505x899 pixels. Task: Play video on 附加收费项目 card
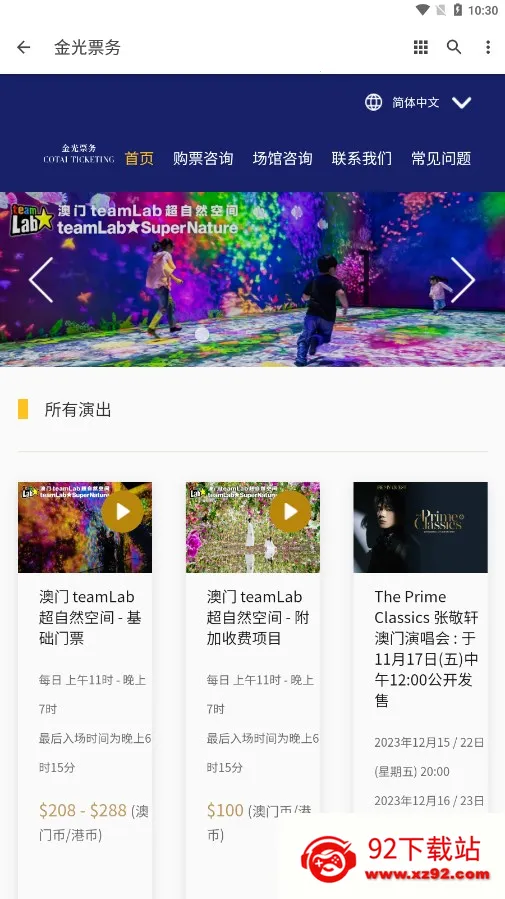[290, 511]
